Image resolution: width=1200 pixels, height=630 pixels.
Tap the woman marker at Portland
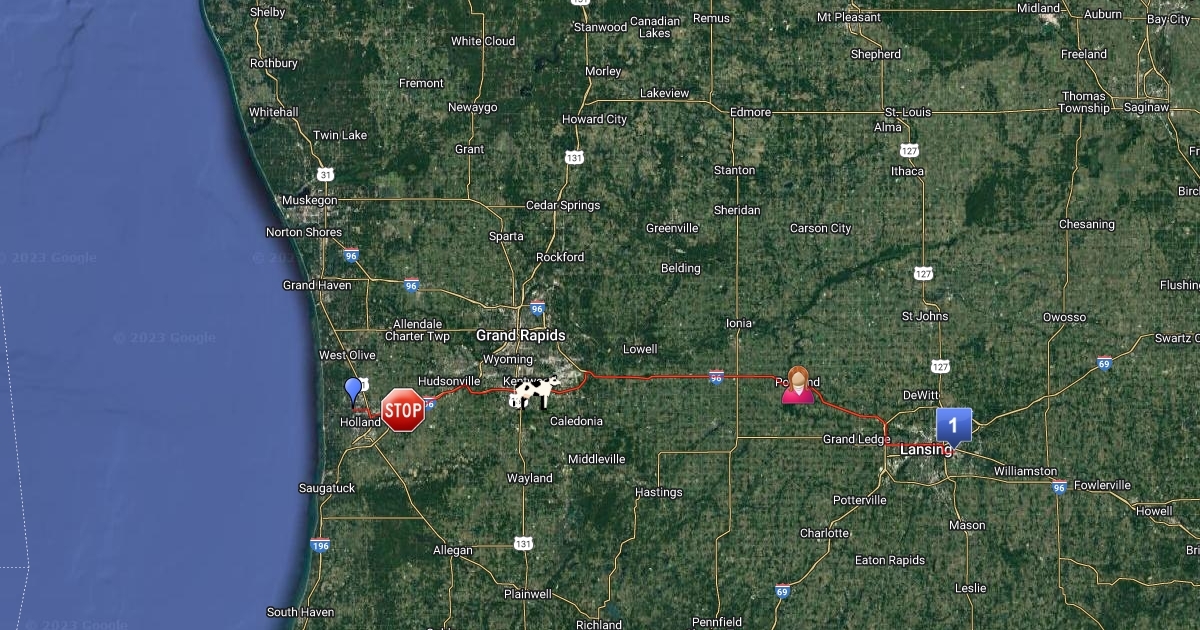pyautogui.click(x=797, y=385)
